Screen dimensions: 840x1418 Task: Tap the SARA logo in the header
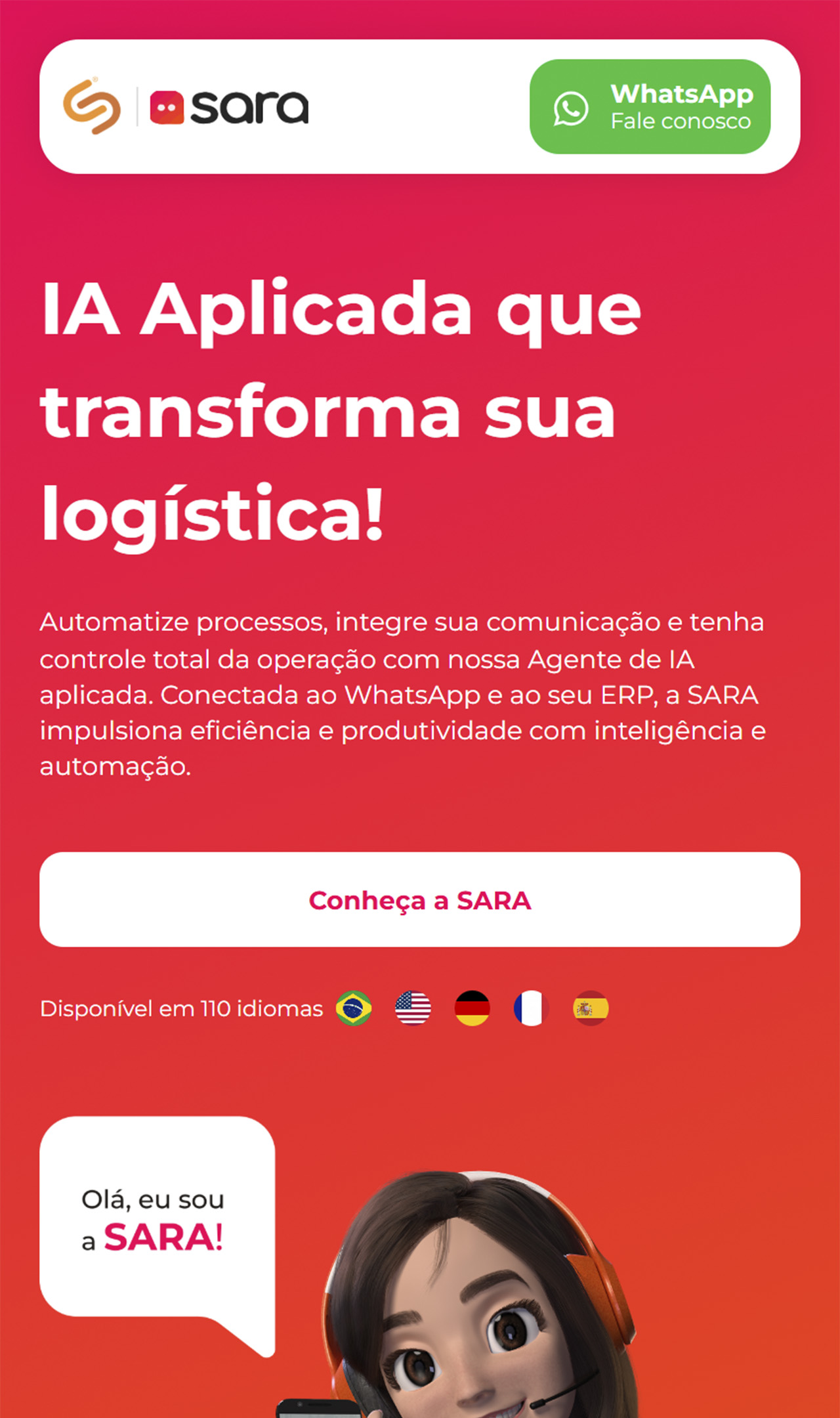[229, 108]
